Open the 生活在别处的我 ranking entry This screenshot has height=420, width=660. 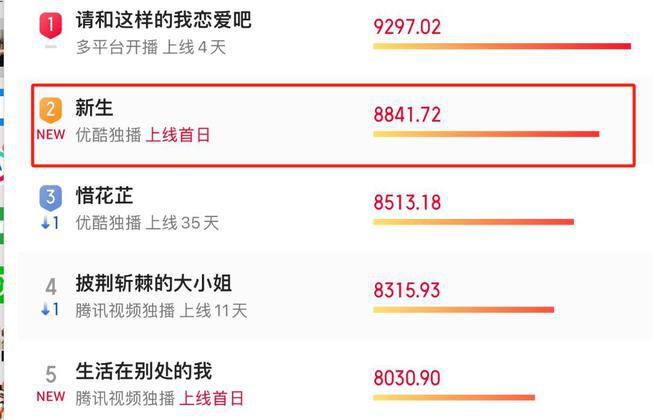(x=143, y=372)
